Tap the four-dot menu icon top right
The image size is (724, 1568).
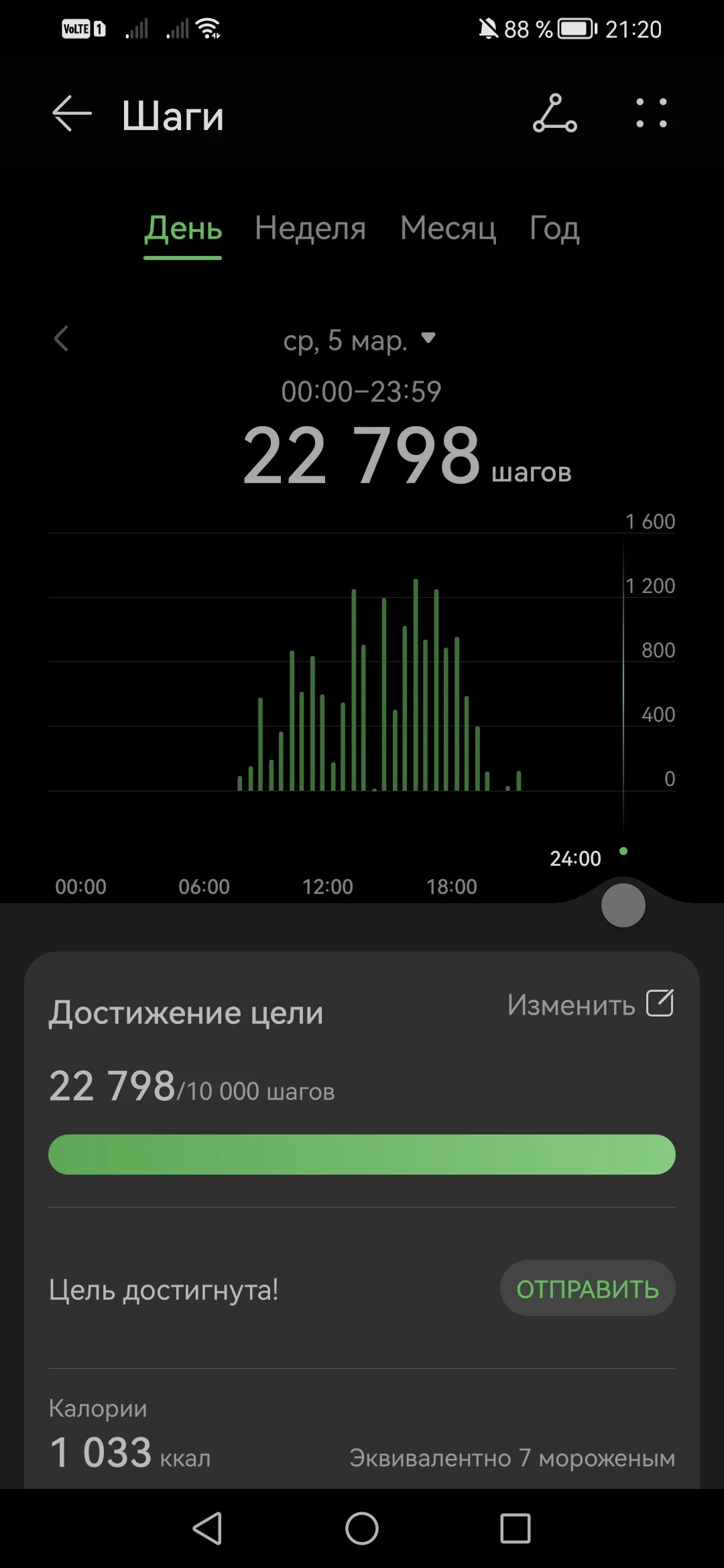click(652, 113)
